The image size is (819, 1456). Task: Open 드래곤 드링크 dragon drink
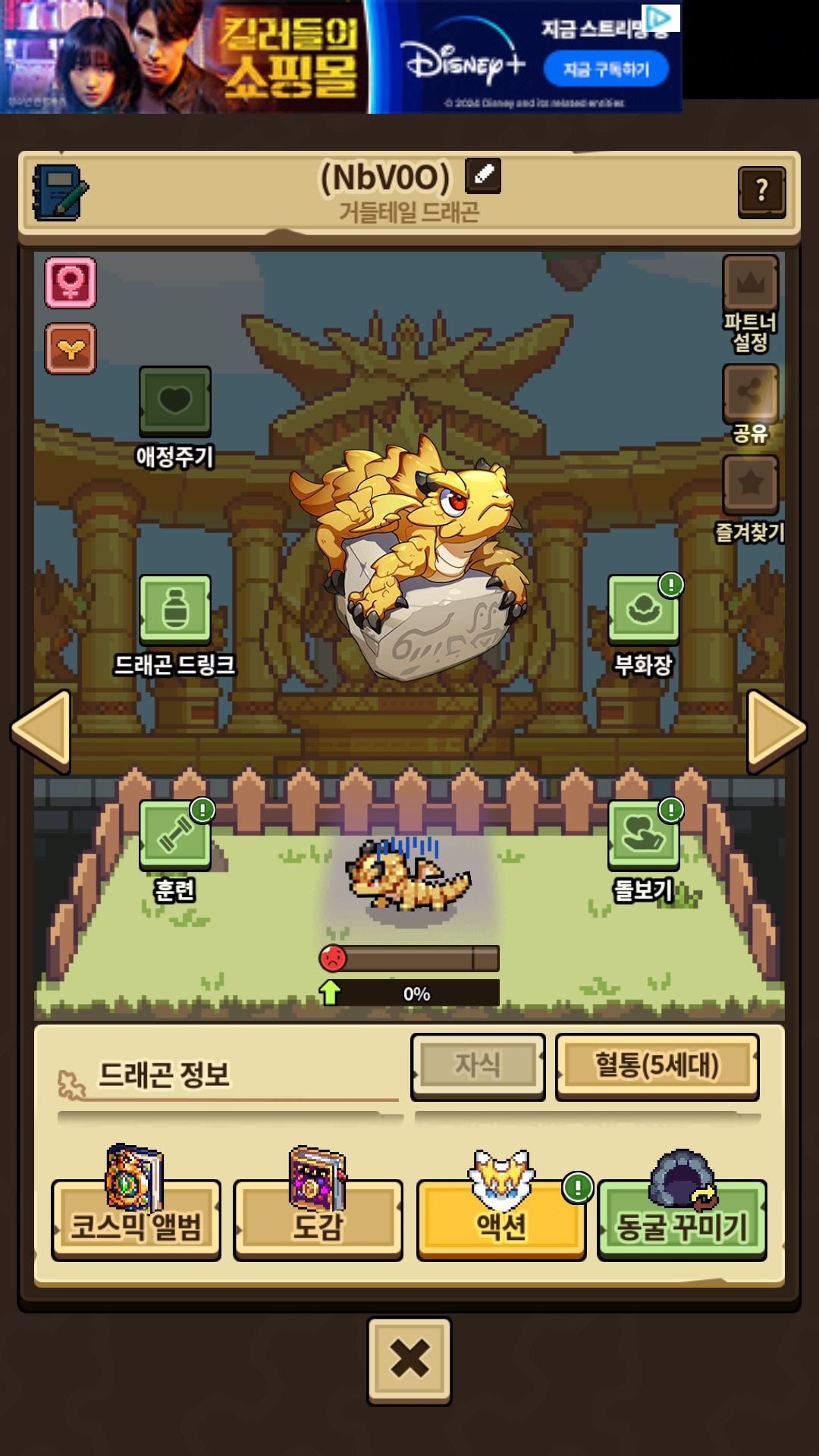[174, 610]
